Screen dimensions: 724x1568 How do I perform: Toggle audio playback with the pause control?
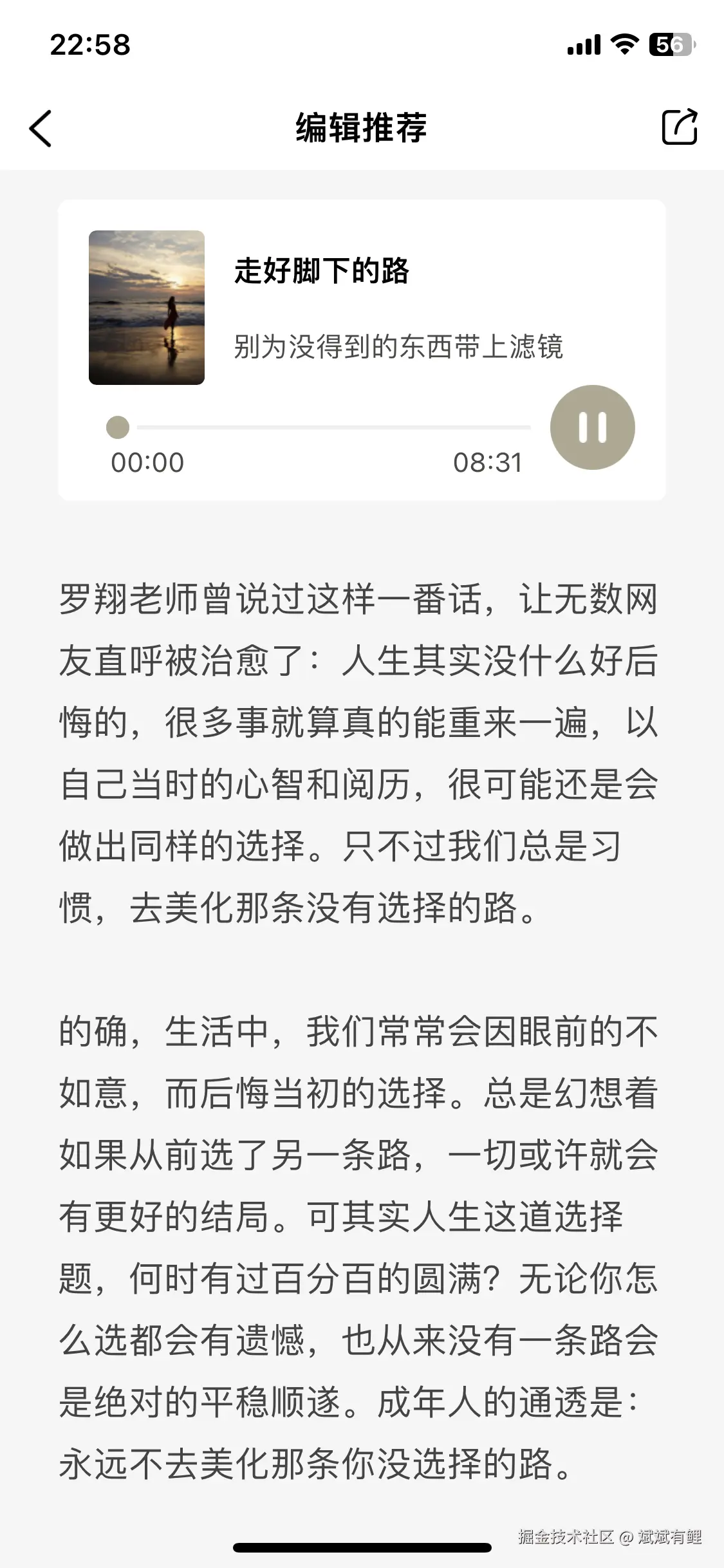pyautogui.click(x=592, y=427)
